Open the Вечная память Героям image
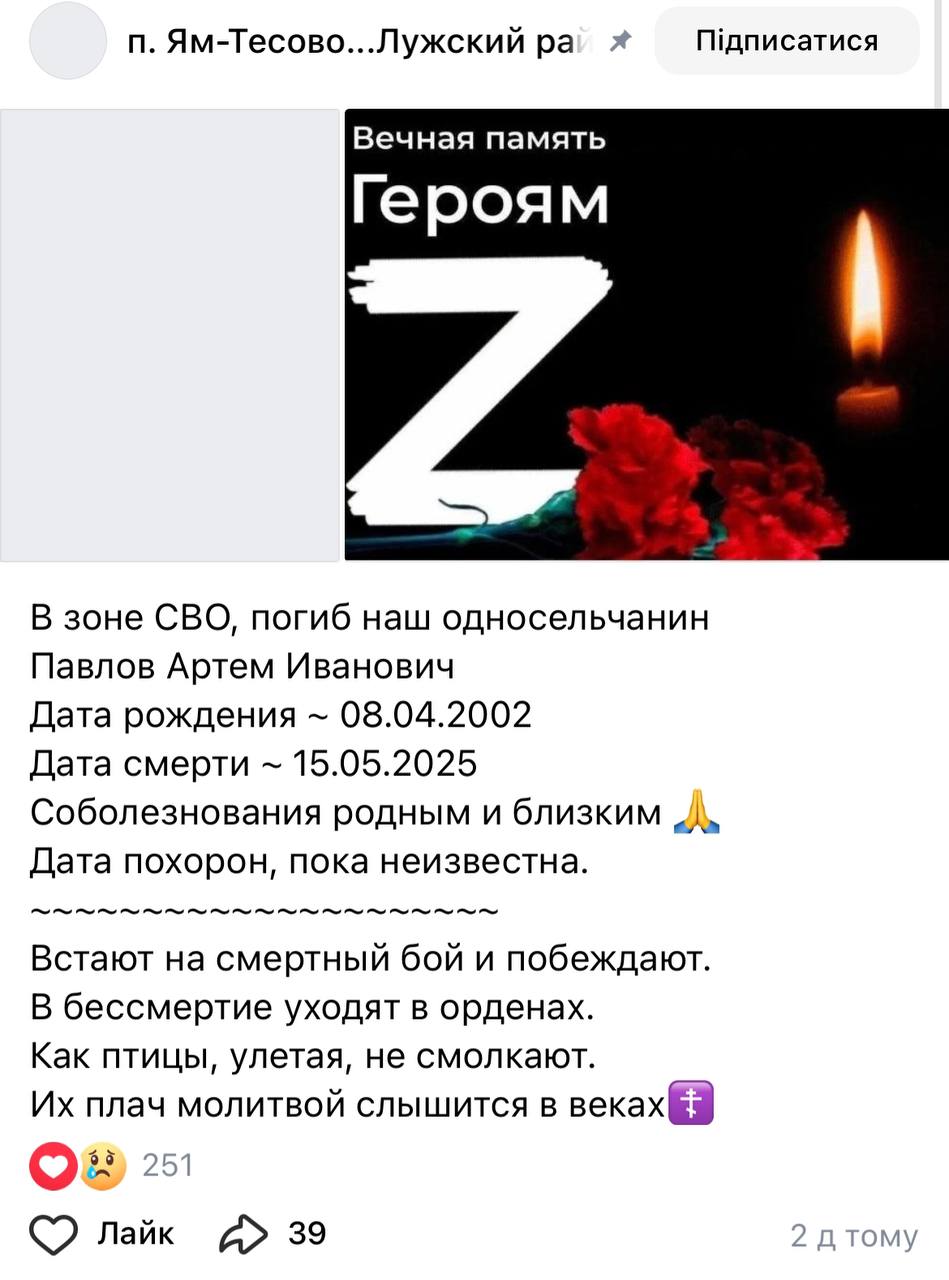 click(x=646, y=334)
